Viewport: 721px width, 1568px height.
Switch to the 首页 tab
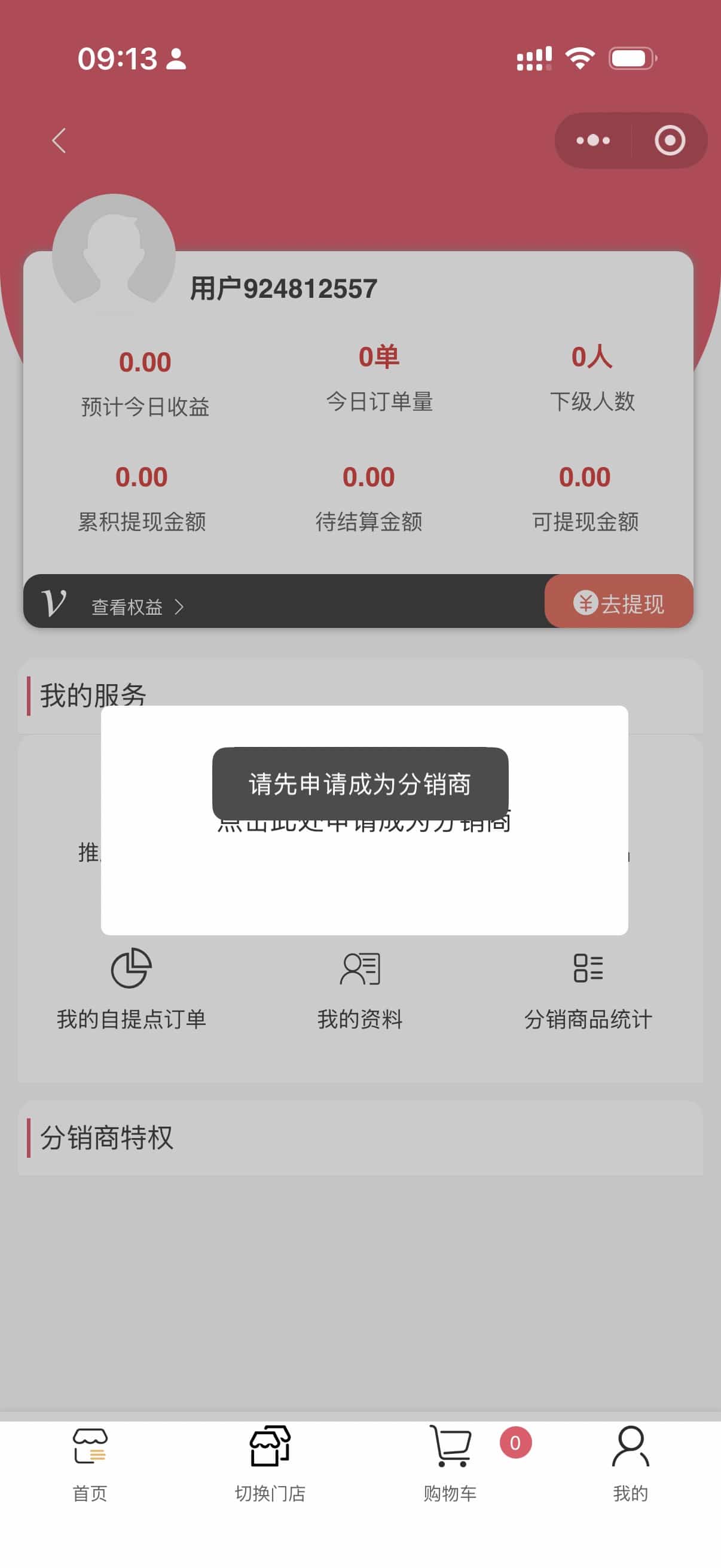(x=90, y=1463)
